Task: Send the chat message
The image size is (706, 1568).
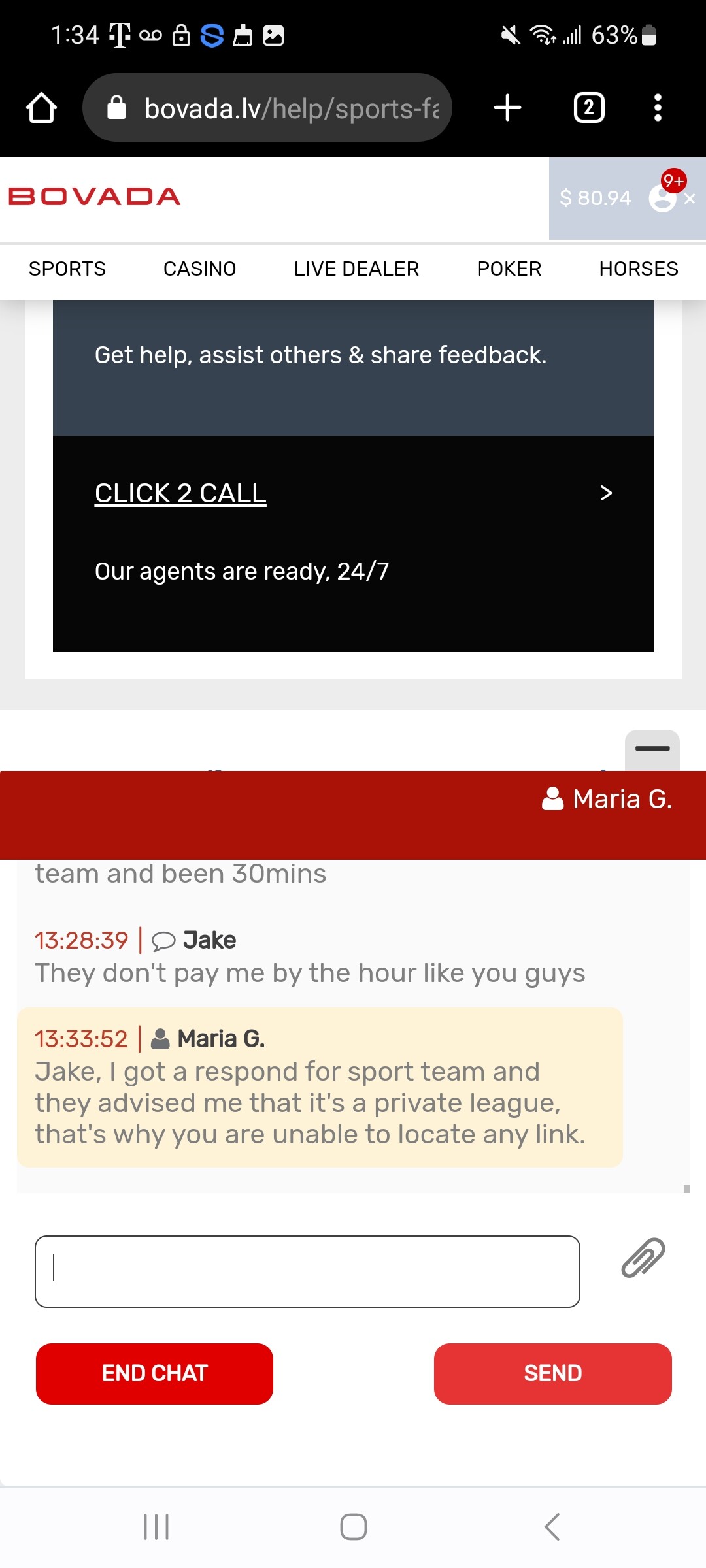Action: point(552,1373)
